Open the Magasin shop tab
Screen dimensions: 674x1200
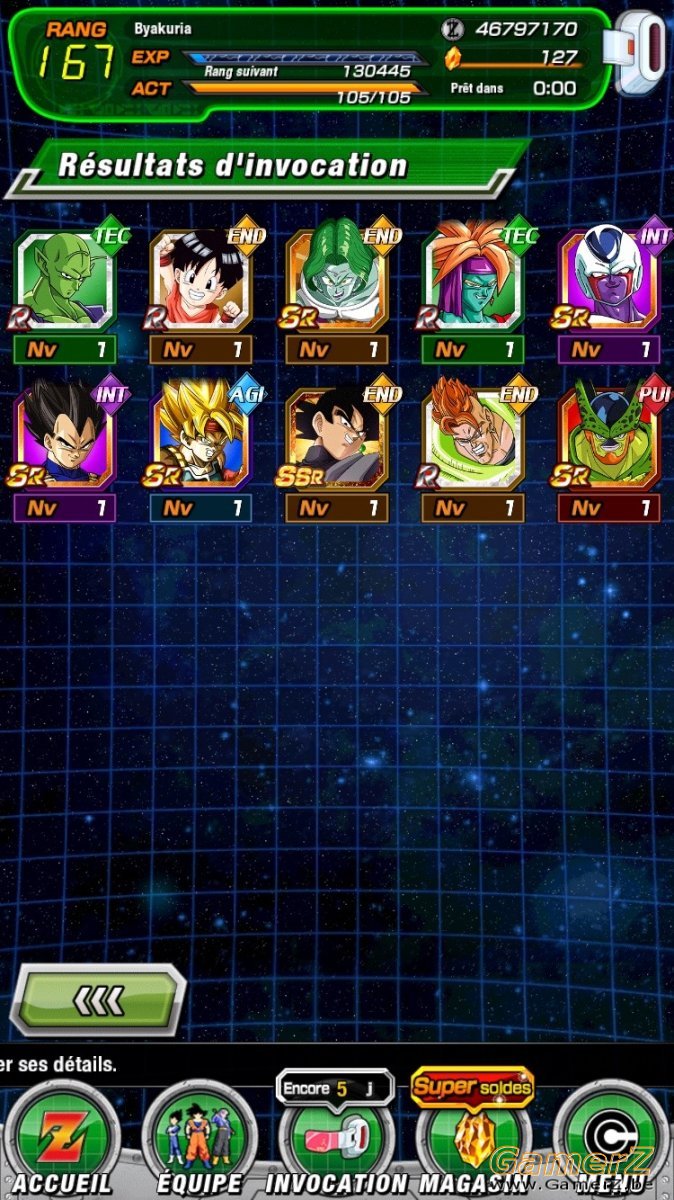pyautogui.click(x=472, y=1140)
